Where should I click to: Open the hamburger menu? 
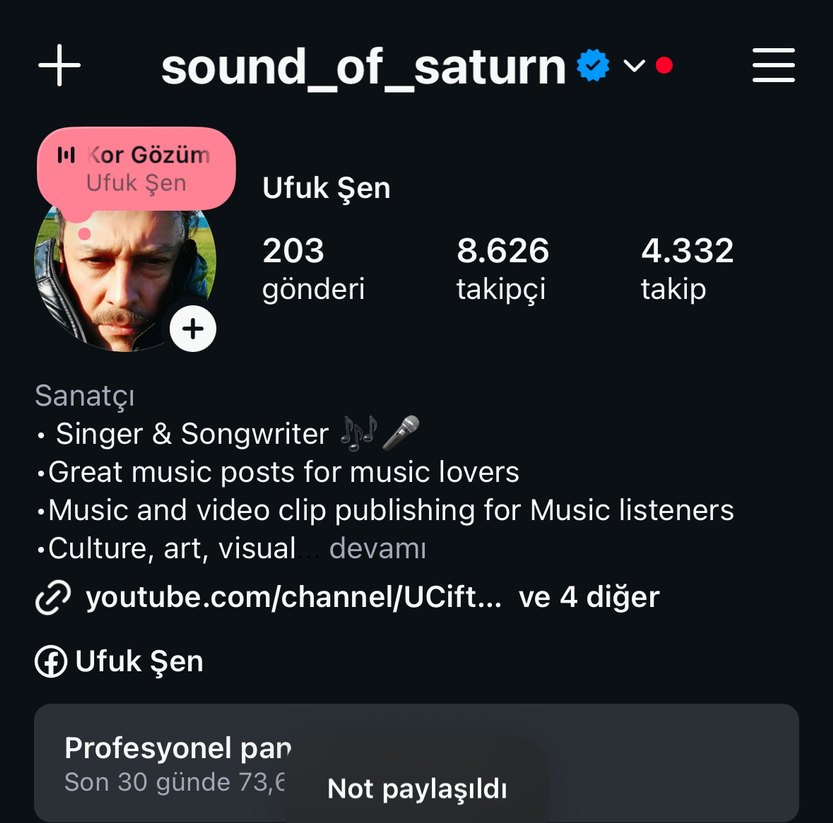[773, 66]
